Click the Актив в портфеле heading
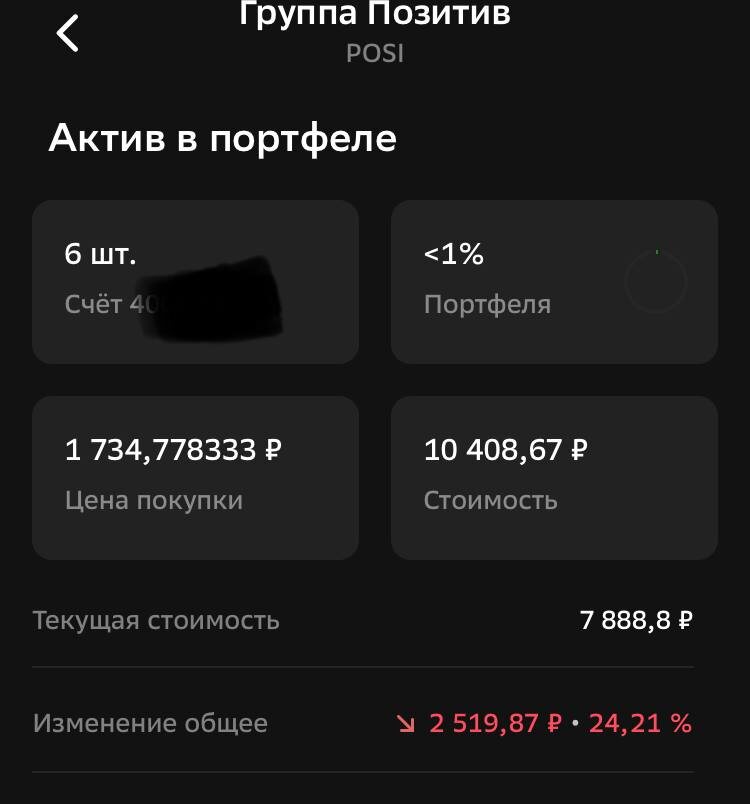750x804 pixels. click(222, 139)
